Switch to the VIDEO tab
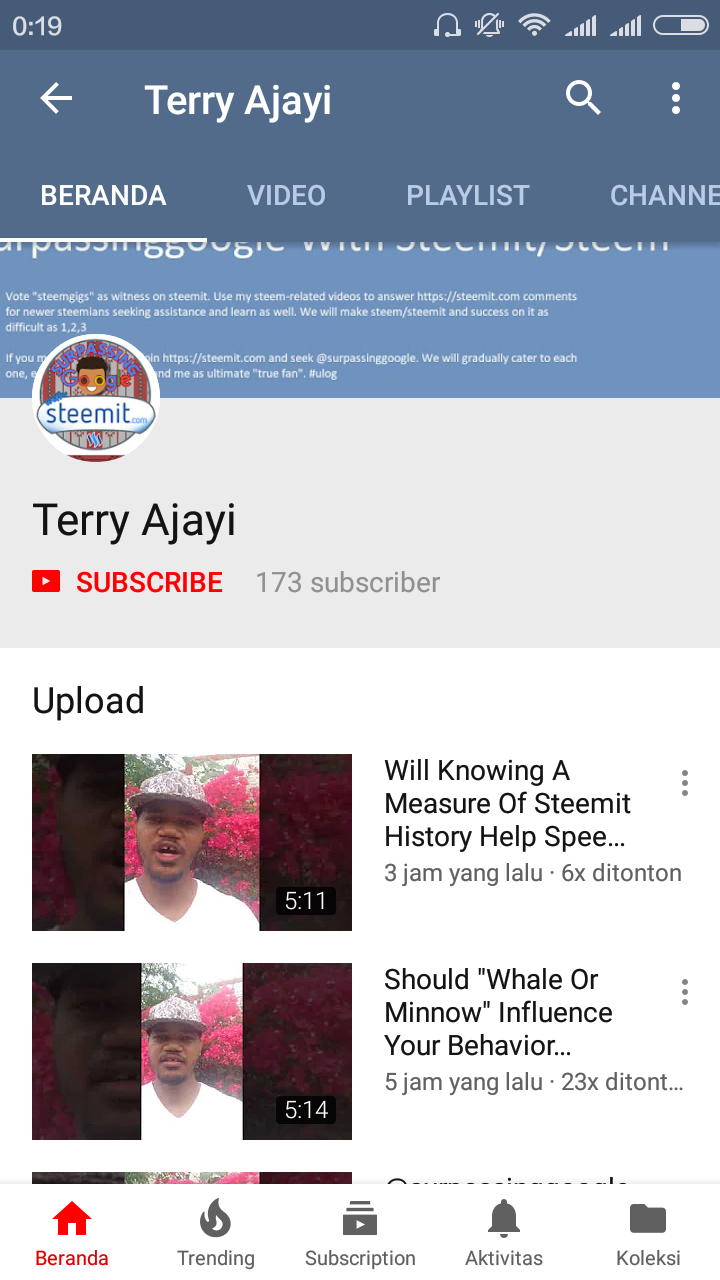 [287, 195]
